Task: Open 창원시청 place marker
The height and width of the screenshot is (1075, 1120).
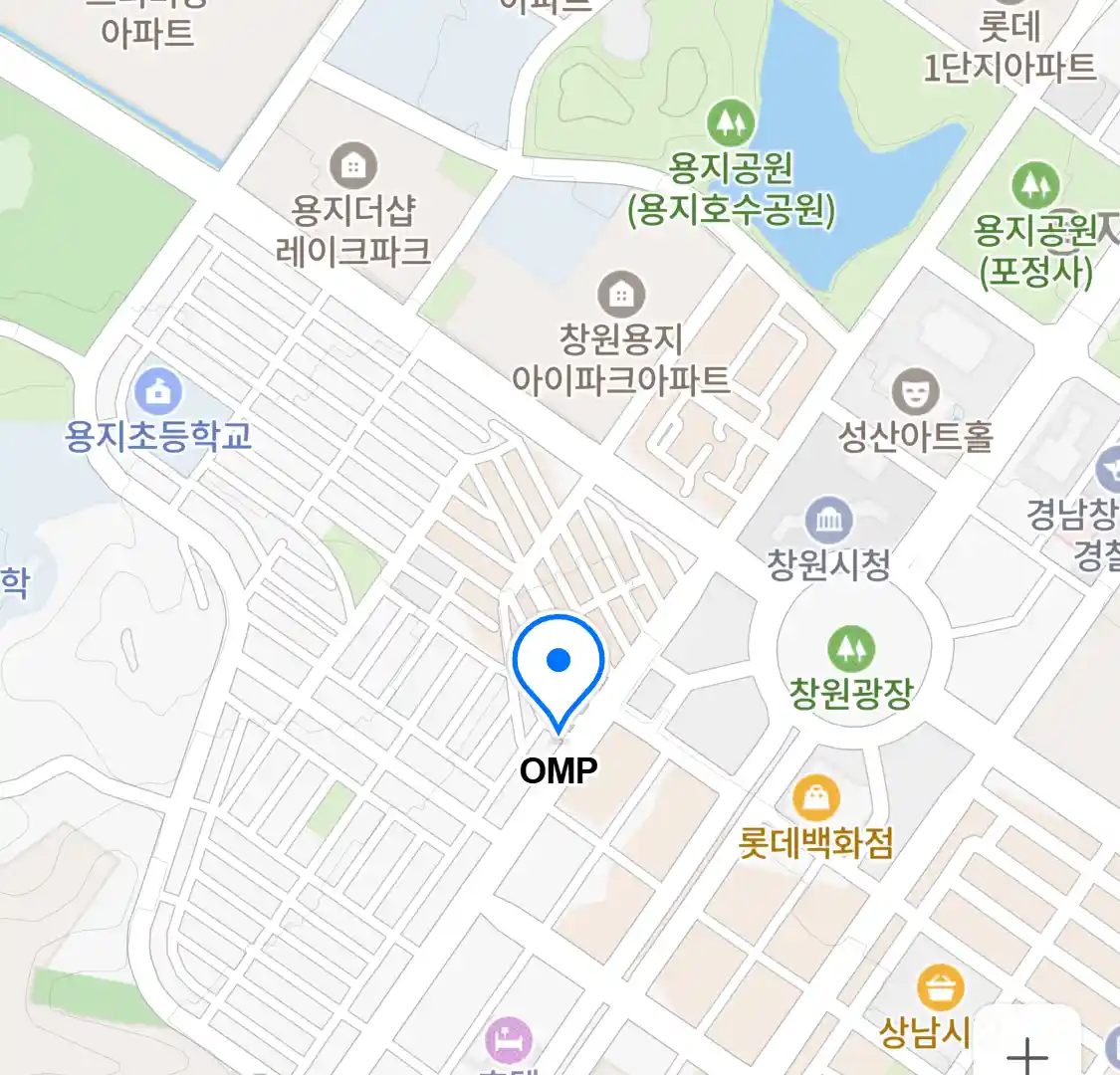Action: [828, 519]
